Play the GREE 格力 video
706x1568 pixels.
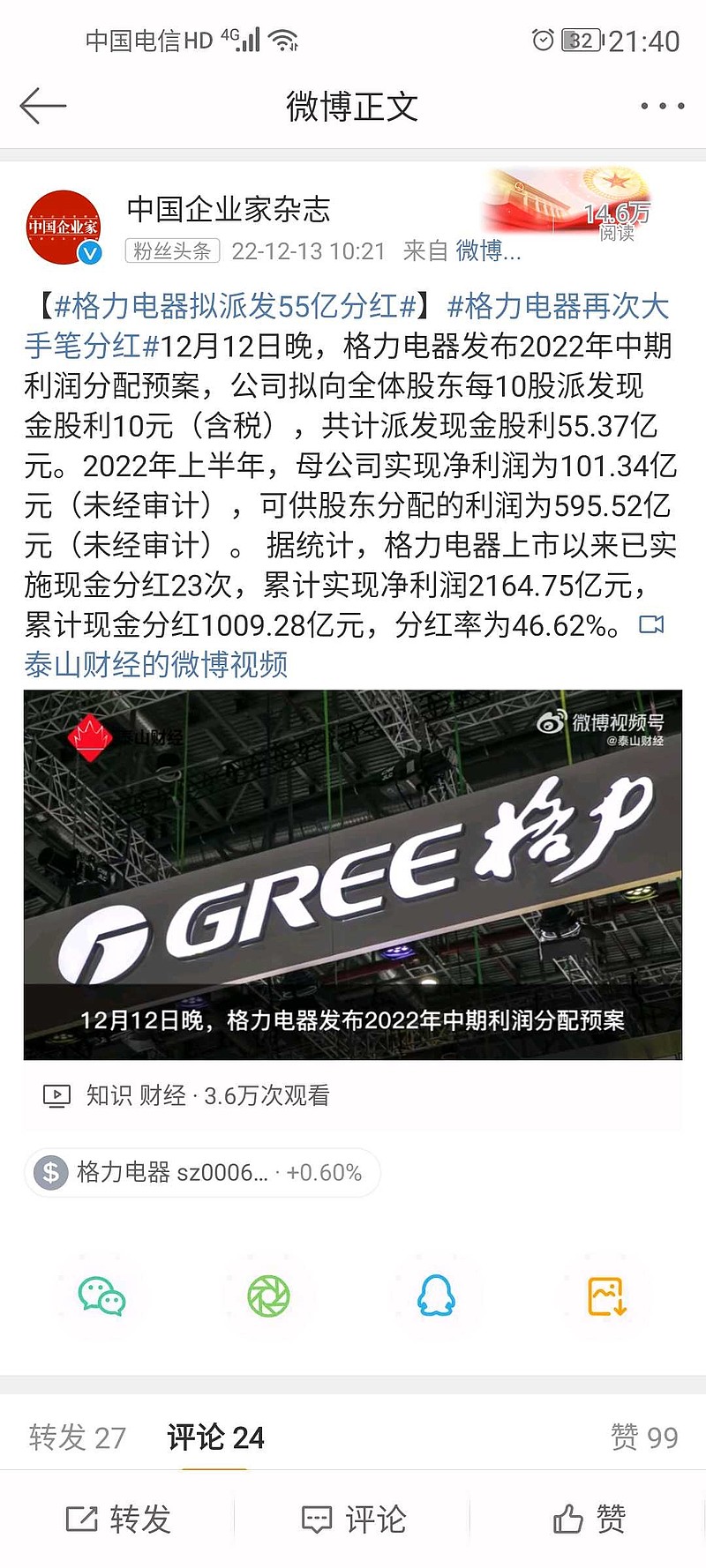coord(353,874)
